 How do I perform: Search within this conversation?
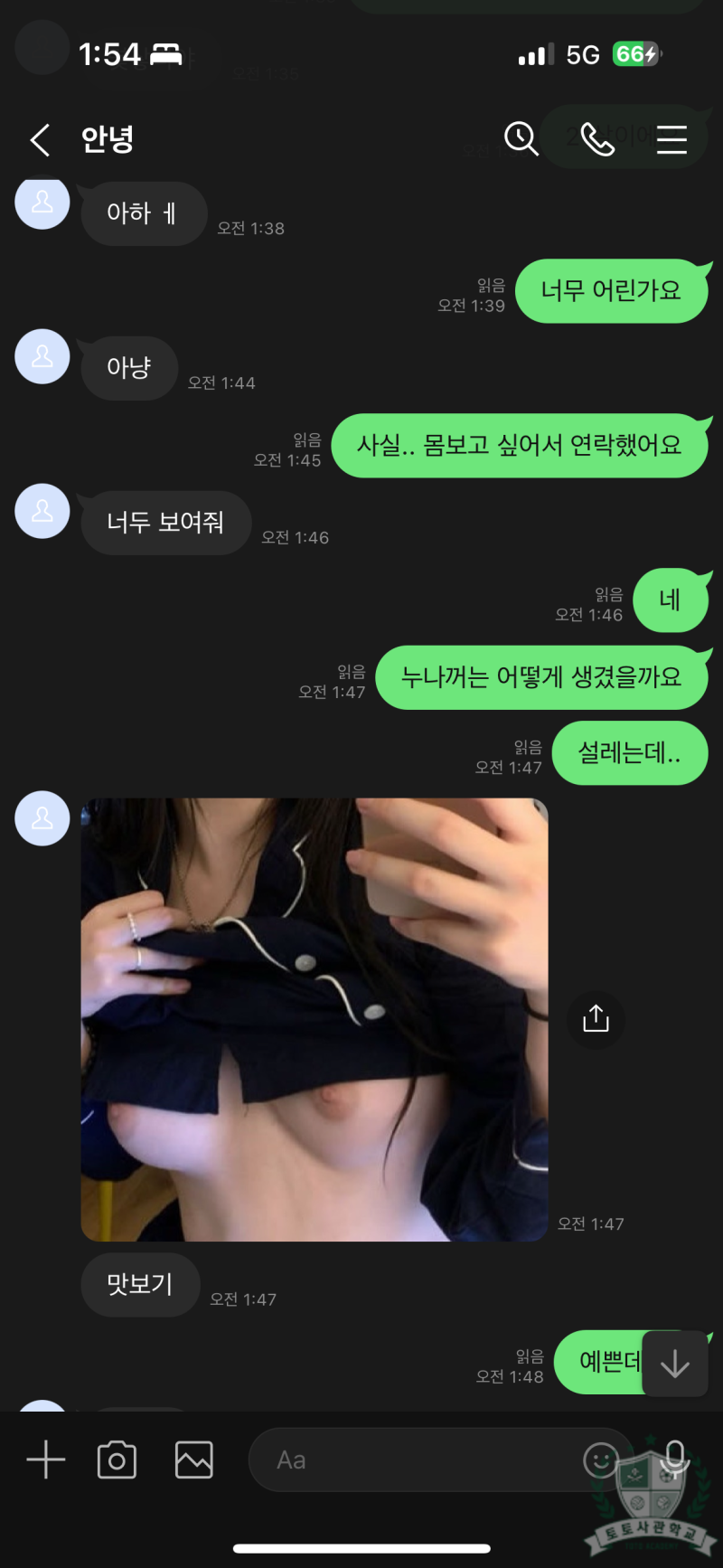(x=521, y=139)
